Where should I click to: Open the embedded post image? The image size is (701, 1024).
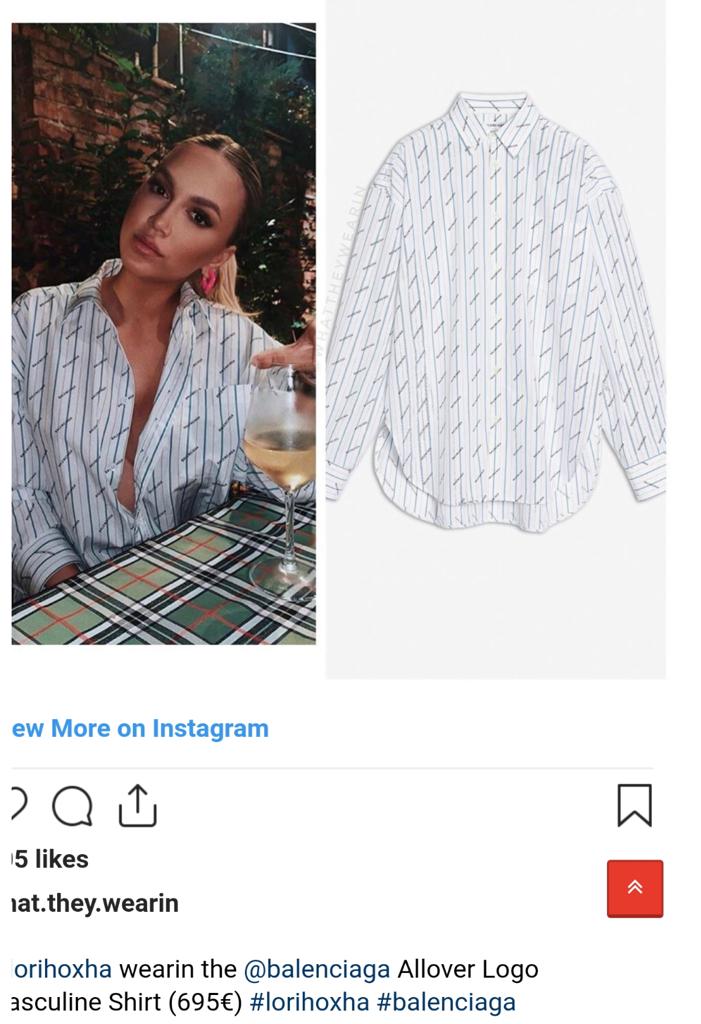click(x=338, y=340)
